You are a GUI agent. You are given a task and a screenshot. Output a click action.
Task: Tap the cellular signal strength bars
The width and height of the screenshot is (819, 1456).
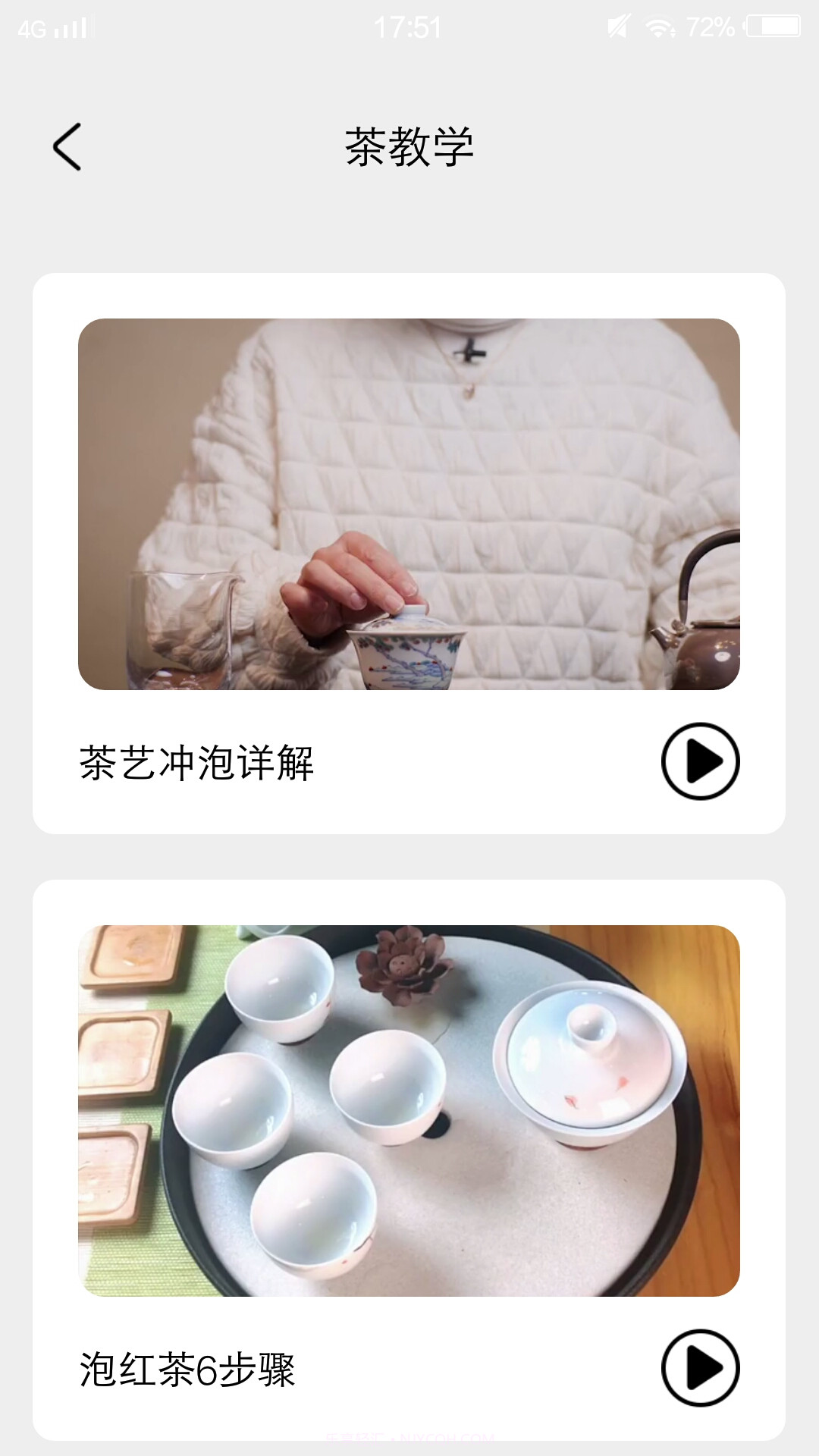pyautogui.click(x=72, y=25)
